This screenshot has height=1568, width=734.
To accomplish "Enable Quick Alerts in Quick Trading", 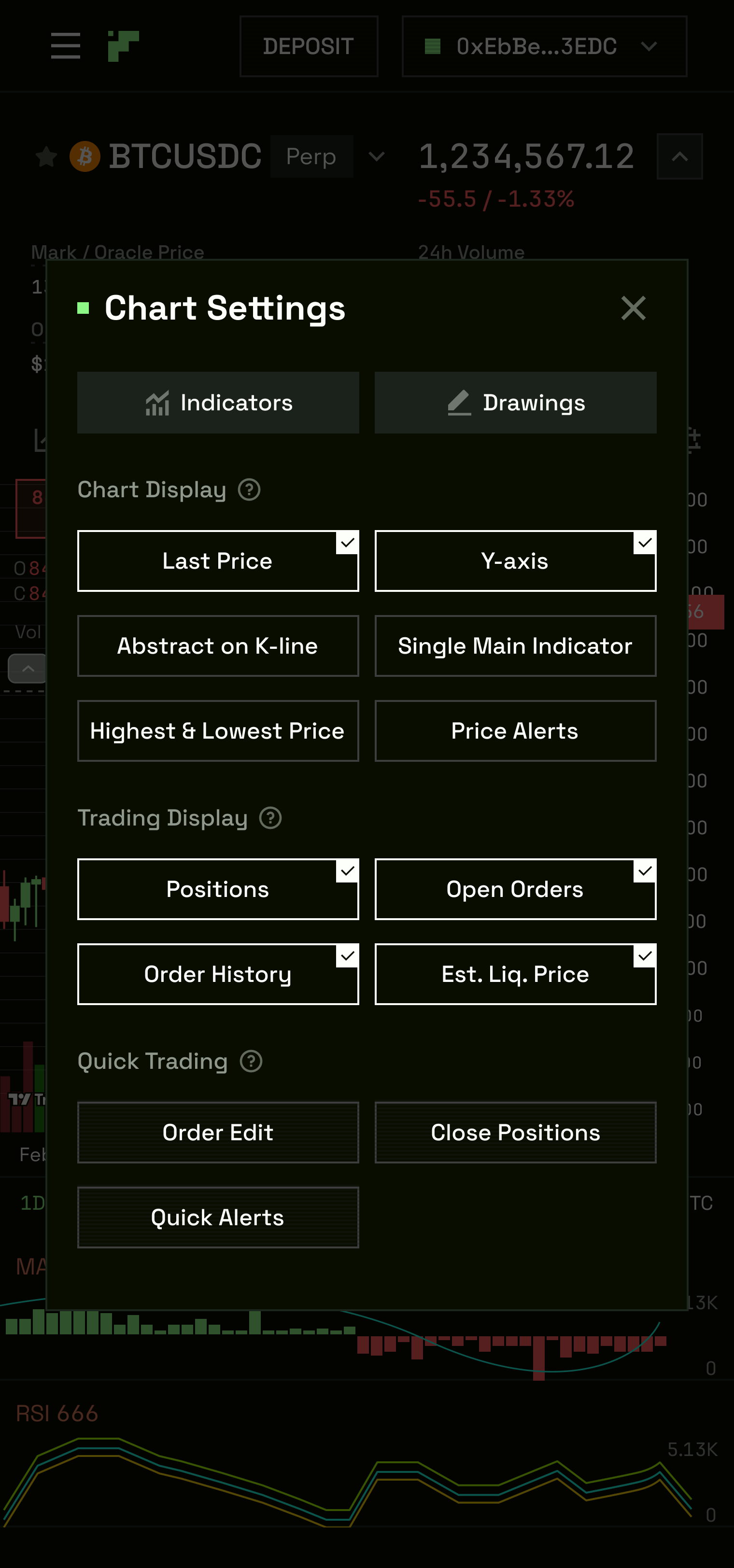I will tap(217, 1218).
